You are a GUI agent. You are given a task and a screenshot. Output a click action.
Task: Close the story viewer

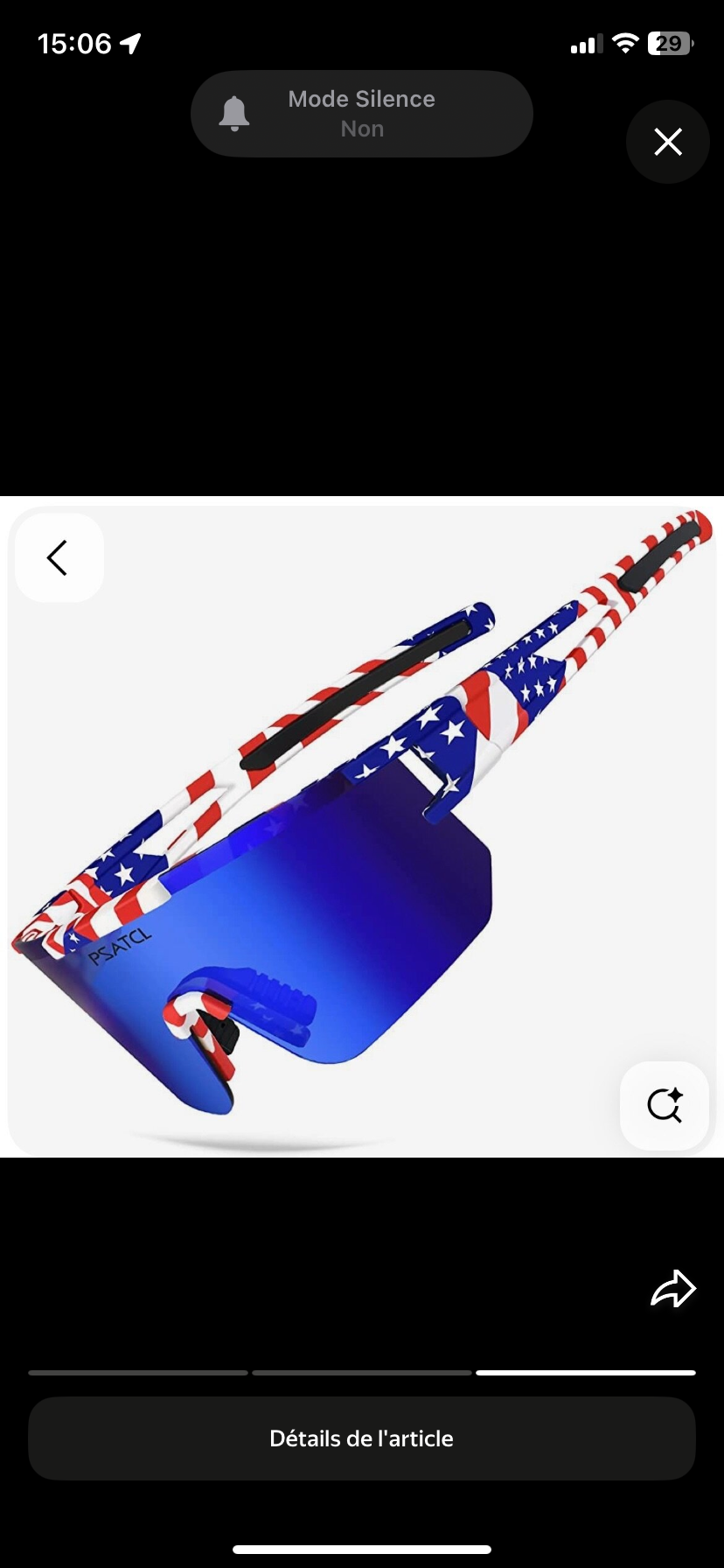click(x=668, y=142)
